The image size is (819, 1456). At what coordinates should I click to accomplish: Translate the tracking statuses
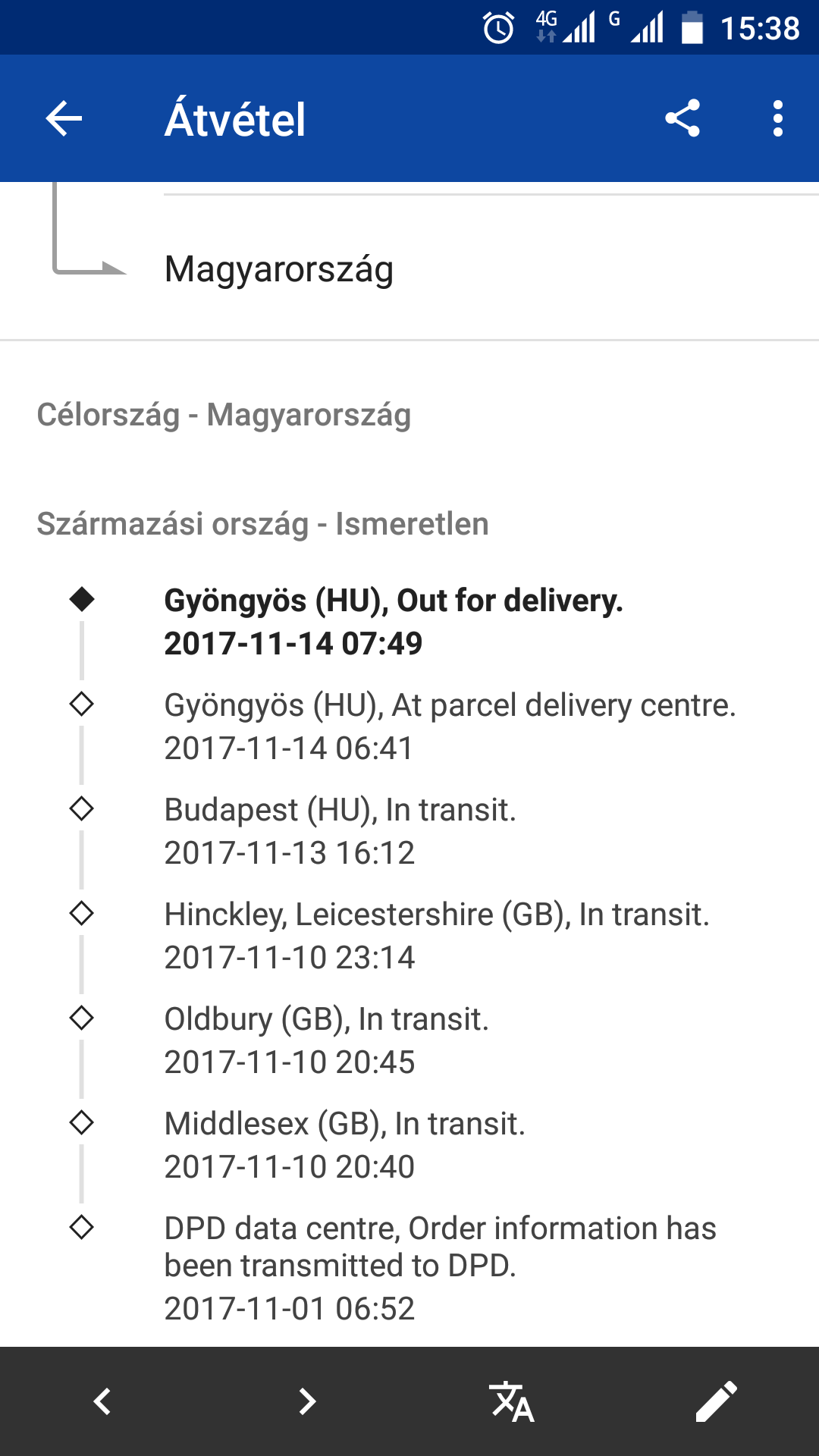512,1401
